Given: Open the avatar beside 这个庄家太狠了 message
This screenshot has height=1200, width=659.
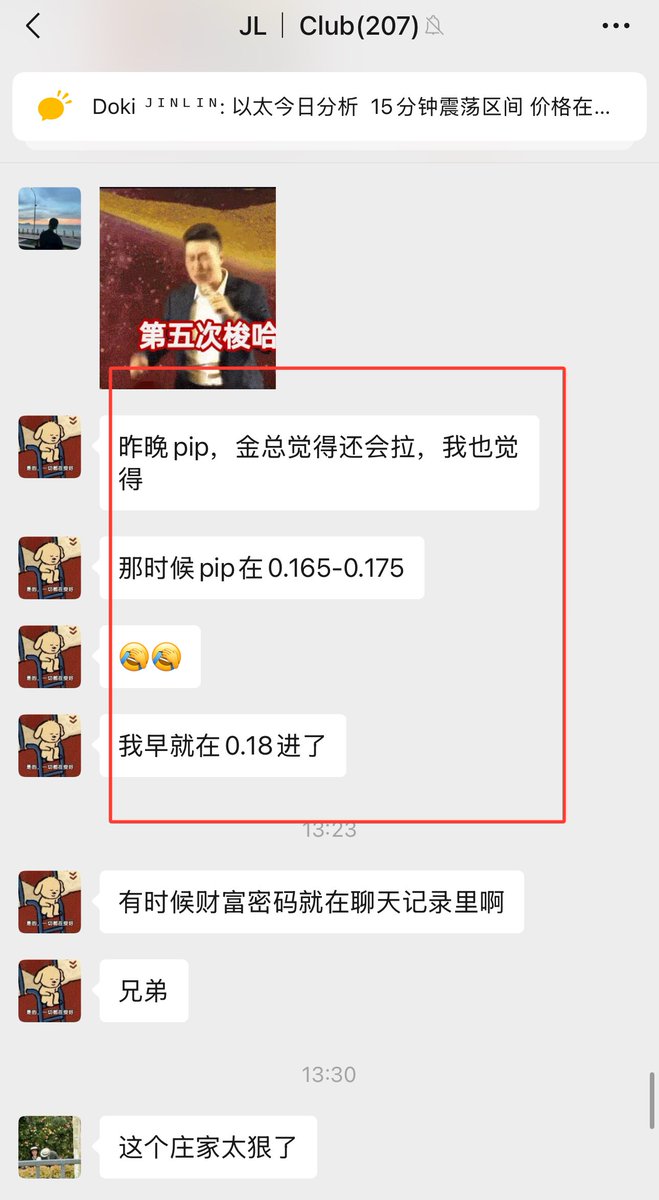Looking at the screenshot, I should [50, 1147].
